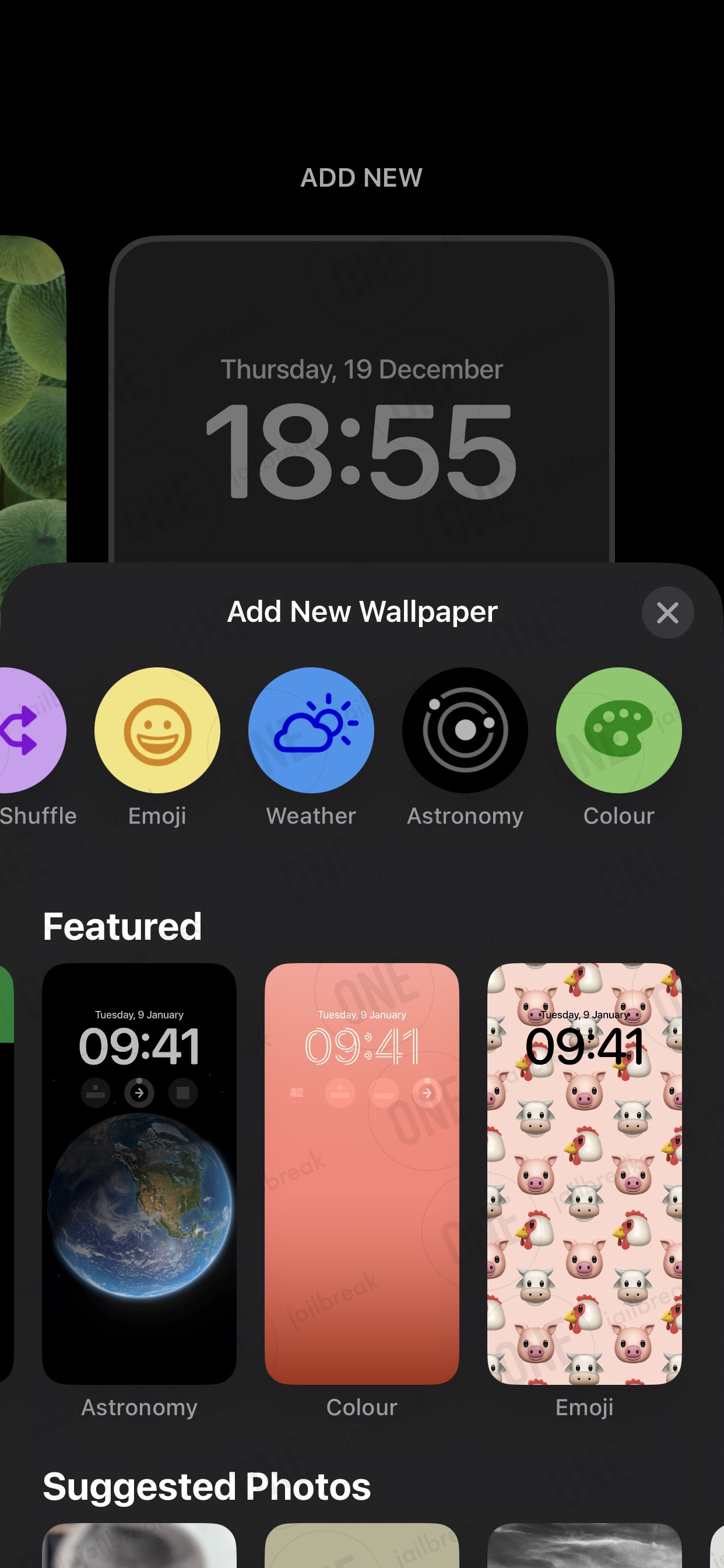Open the Astronomy wallpaper category circle
Viewport: 724px width, 1568px height.
pos(465,730)
